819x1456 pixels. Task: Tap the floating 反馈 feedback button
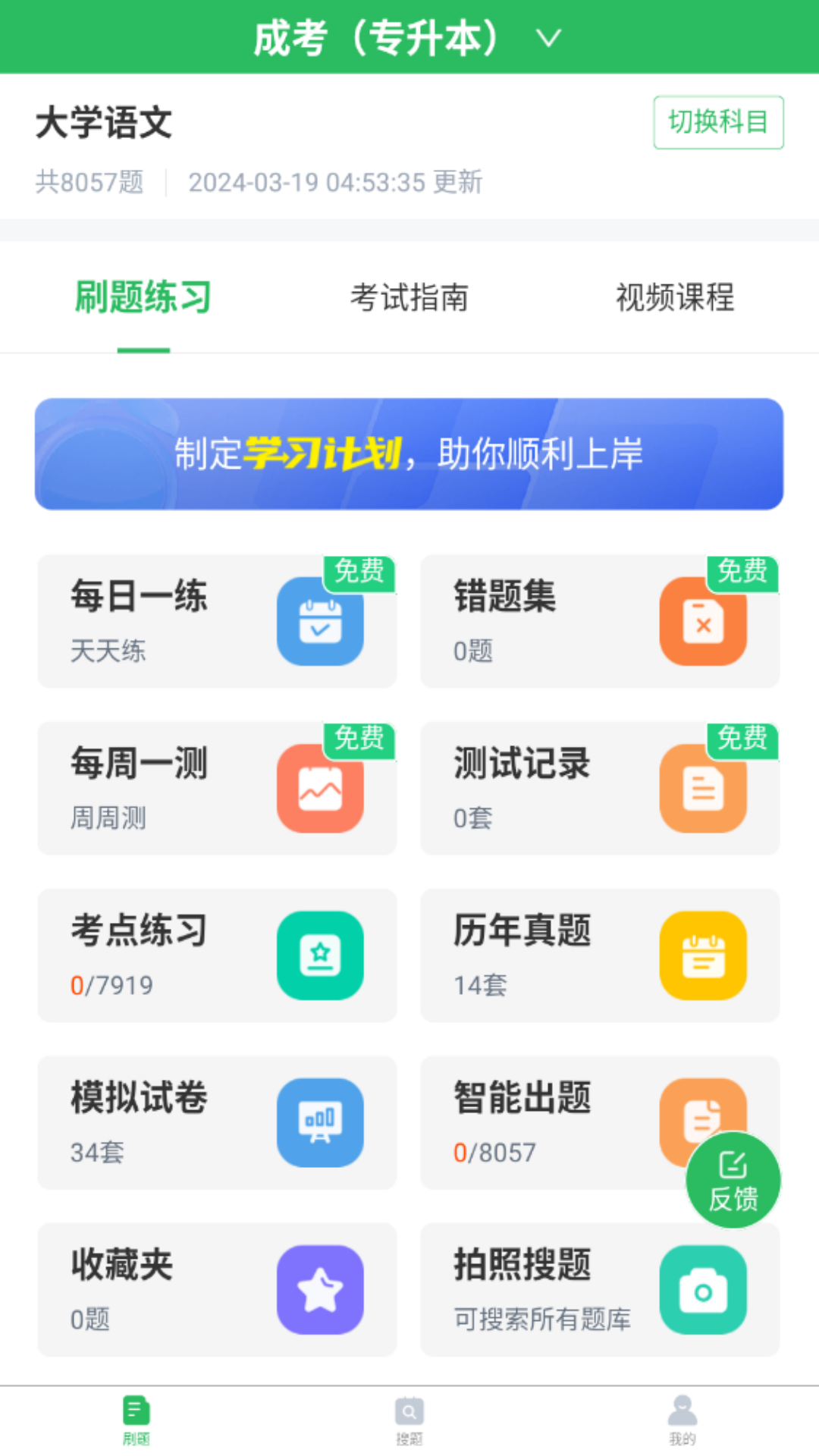click(733, 1180)
